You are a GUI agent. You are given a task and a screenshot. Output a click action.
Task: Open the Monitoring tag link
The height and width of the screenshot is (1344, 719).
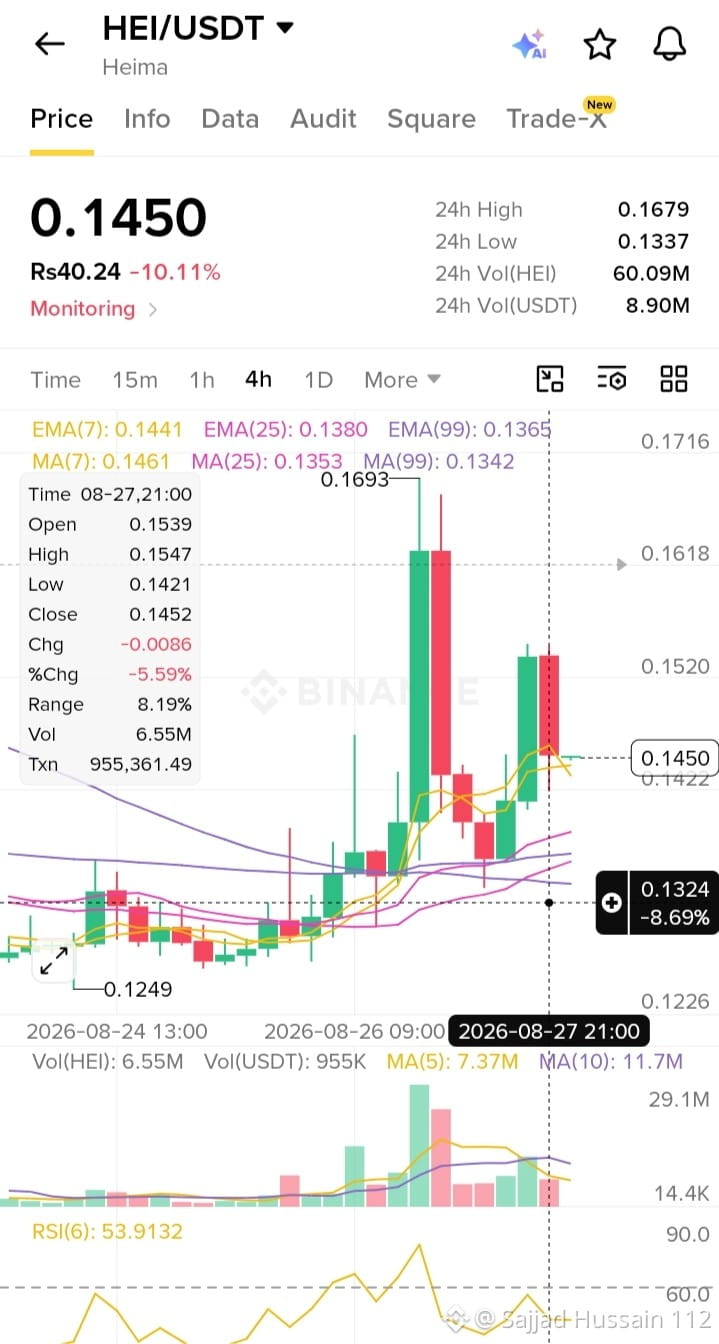[x=94, y=308]
